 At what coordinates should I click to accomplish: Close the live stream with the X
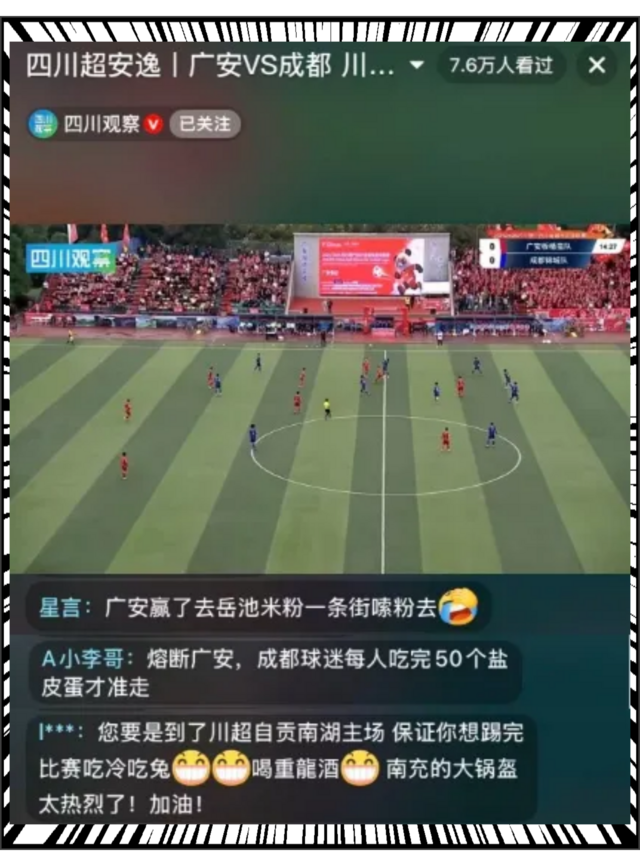click(x=597, y=66)
